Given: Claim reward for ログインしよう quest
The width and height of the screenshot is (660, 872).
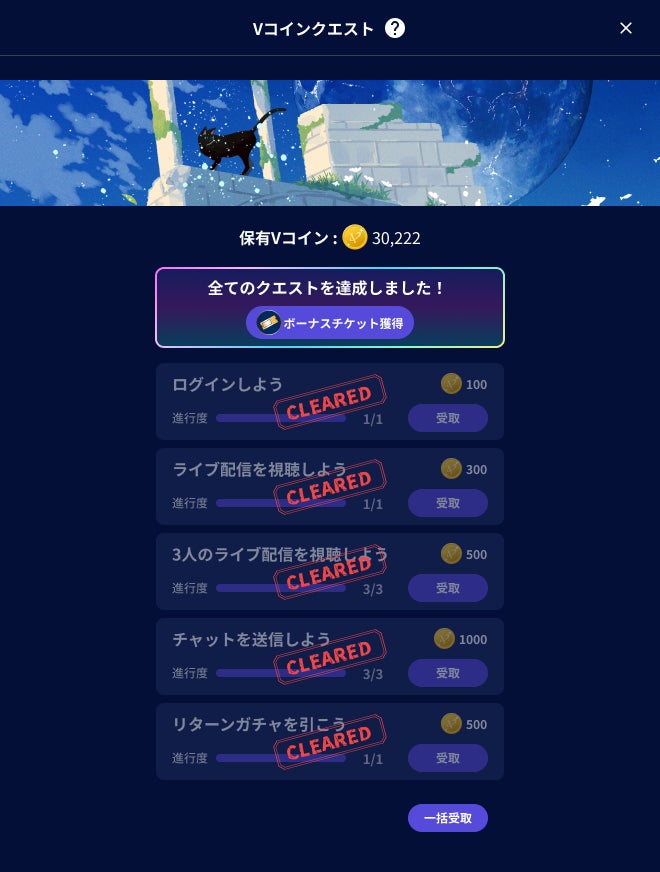Looking at the screenshot, I should (x=447, y=418).
